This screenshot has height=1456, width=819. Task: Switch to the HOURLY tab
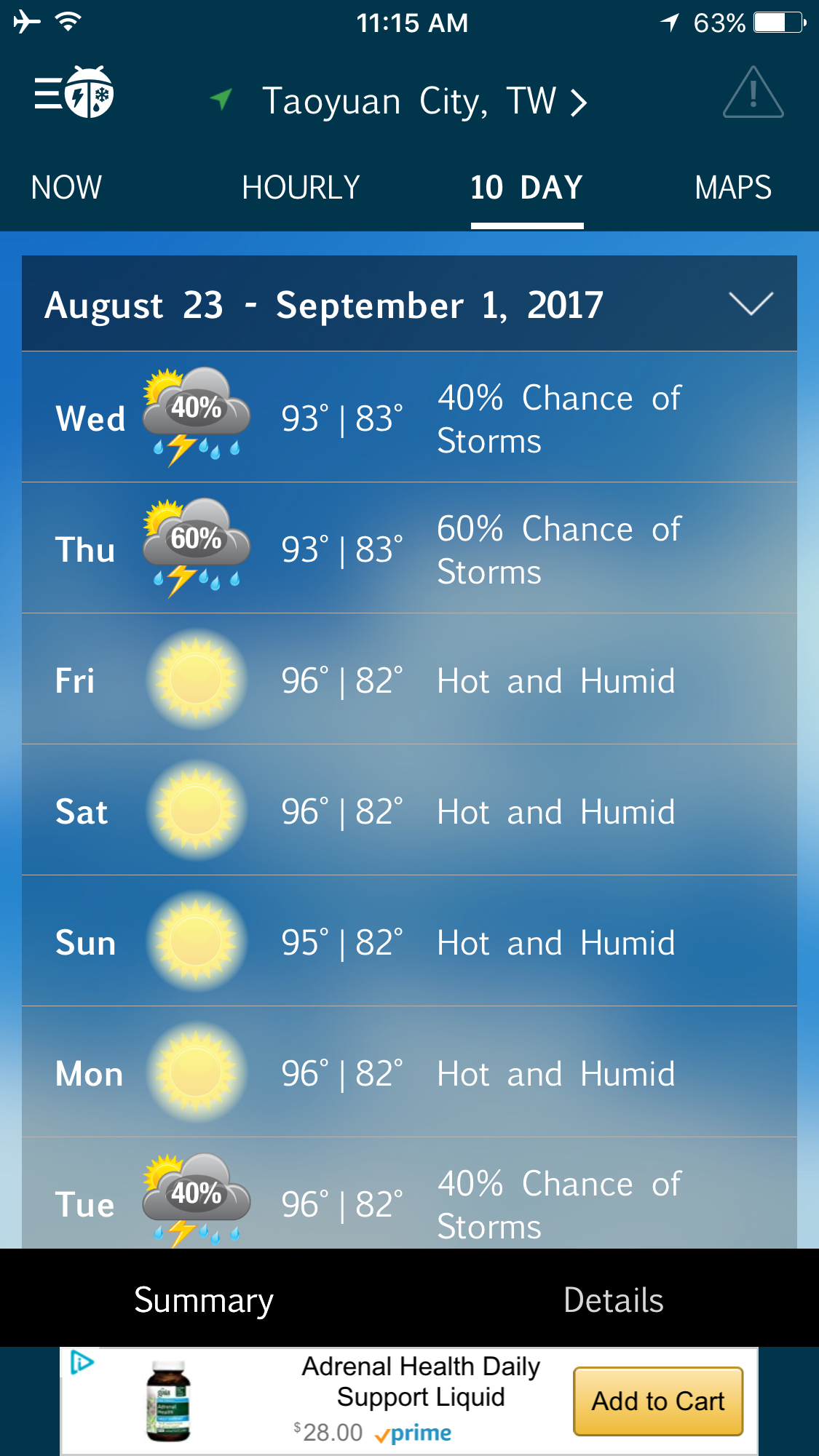pos(301,188)
